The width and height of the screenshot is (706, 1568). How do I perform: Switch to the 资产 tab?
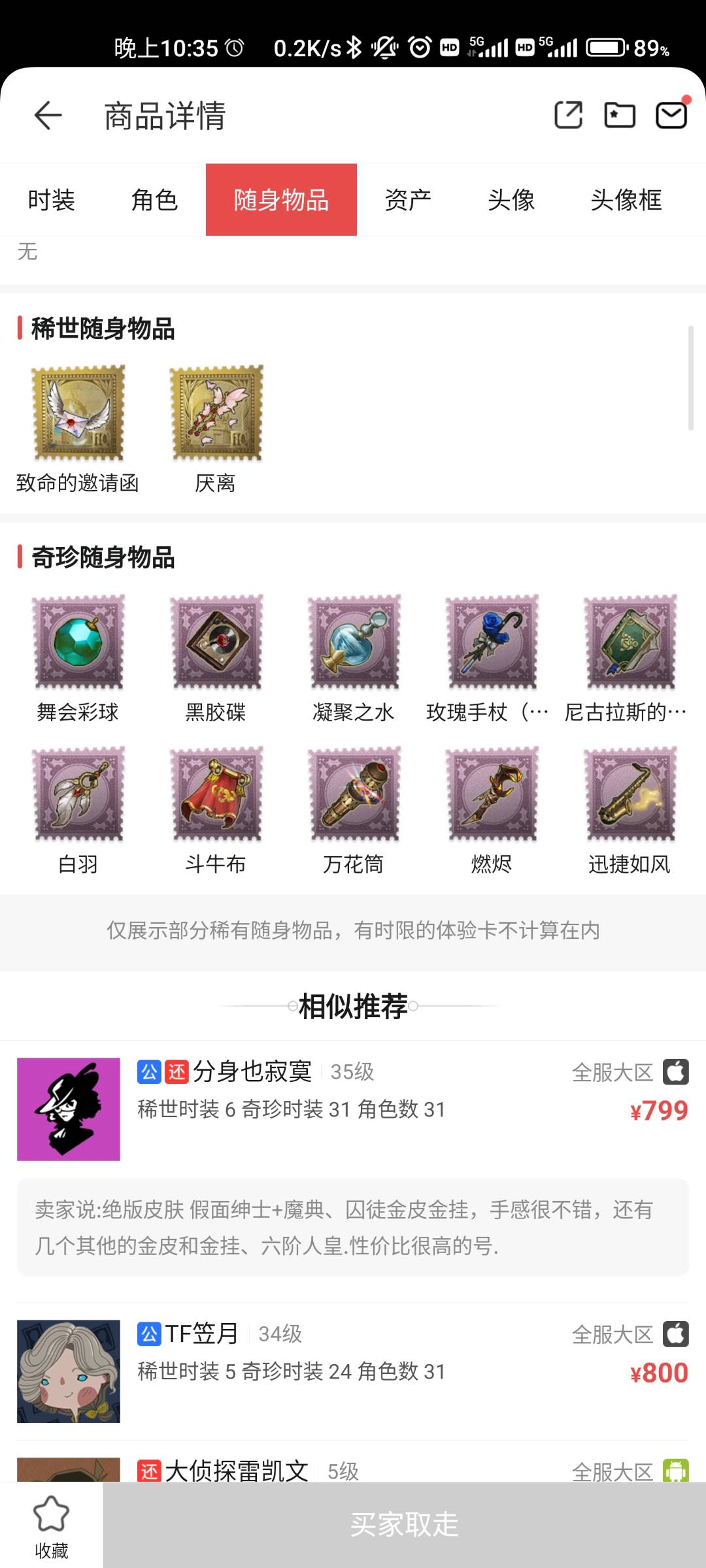tap(408, 200)
